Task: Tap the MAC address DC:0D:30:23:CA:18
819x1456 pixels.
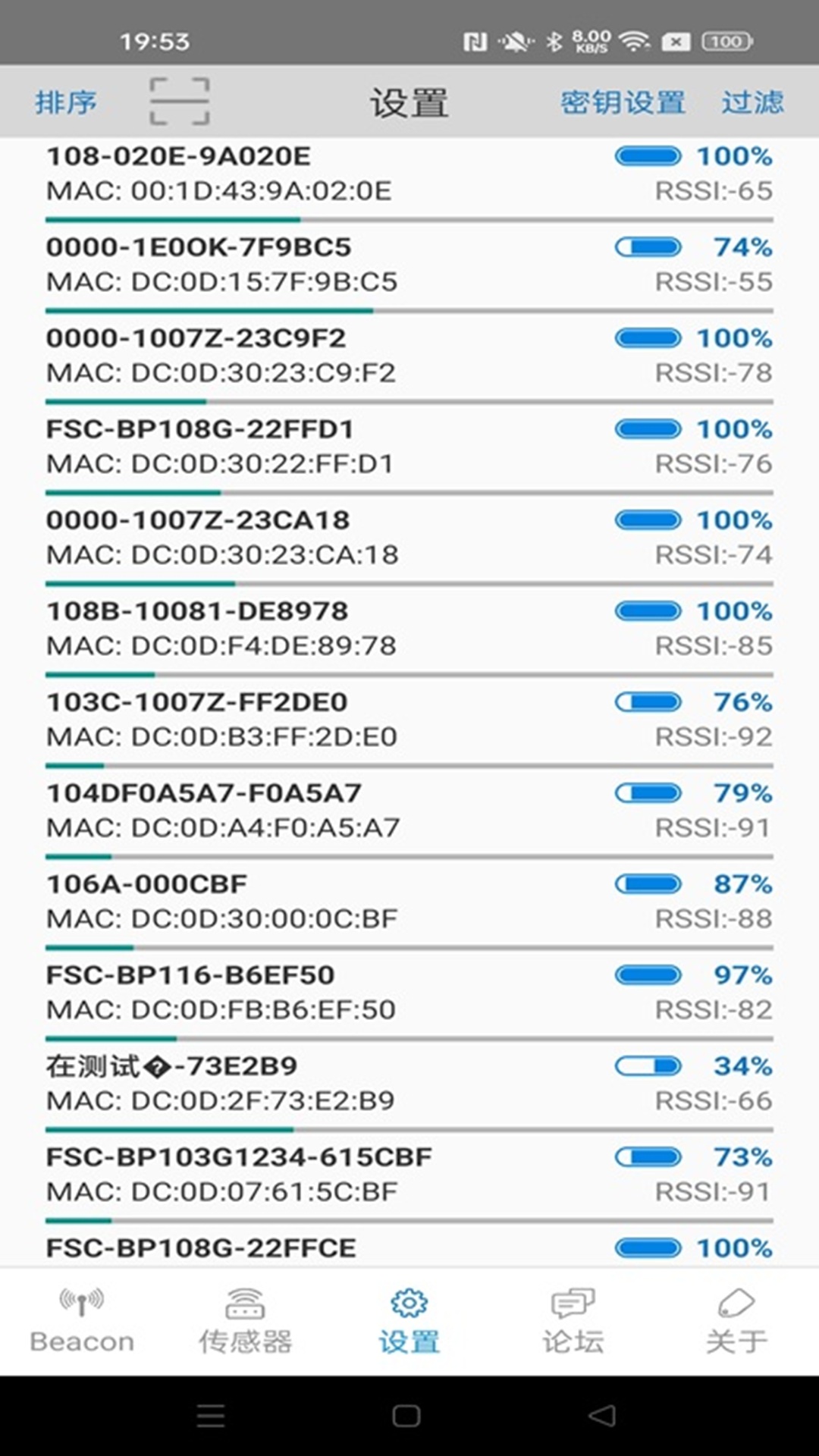Action: pos(220,554)
